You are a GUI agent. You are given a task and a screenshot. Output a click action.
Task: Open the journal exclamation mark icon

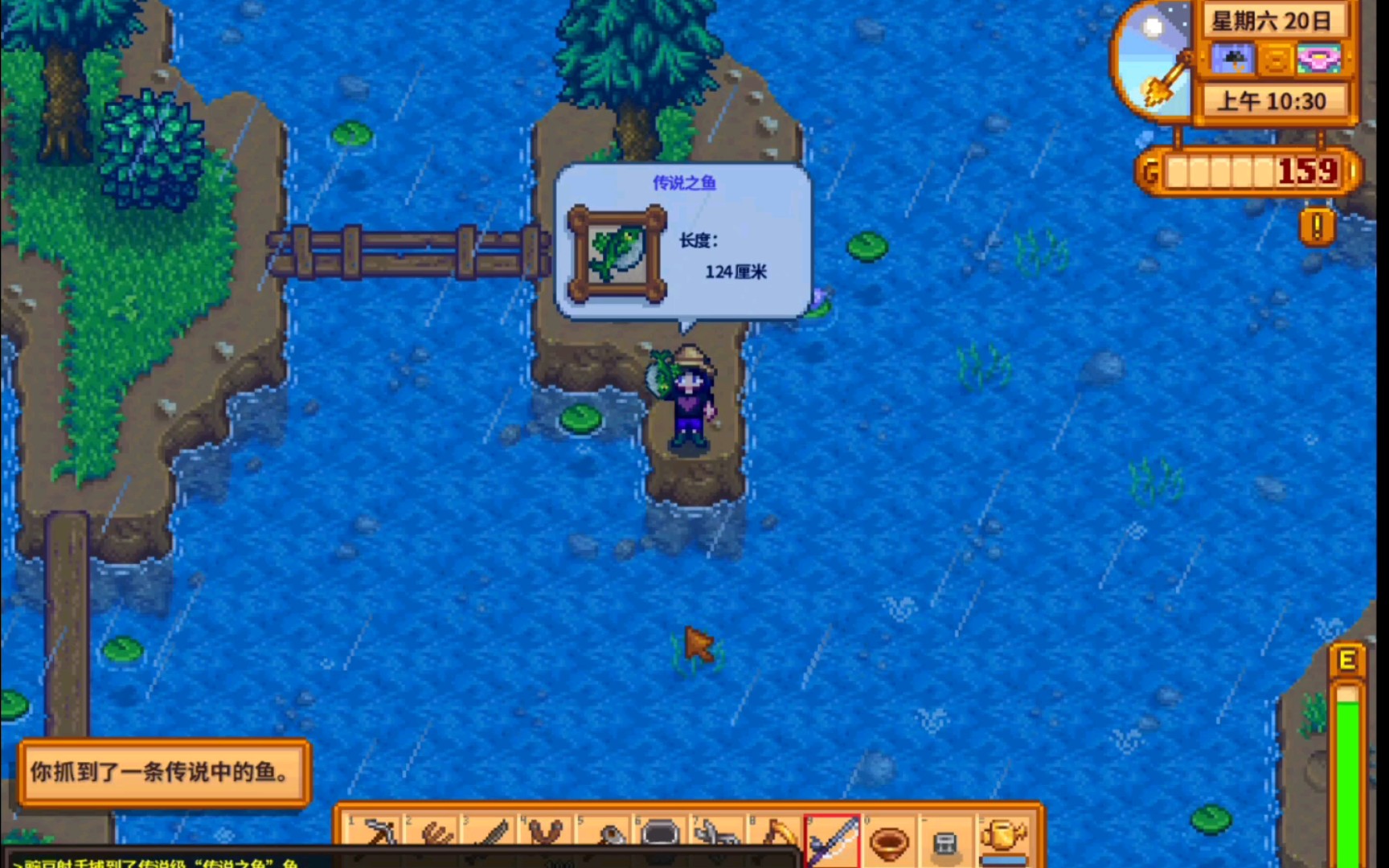pyautogui.click(x=1317, y=227)
